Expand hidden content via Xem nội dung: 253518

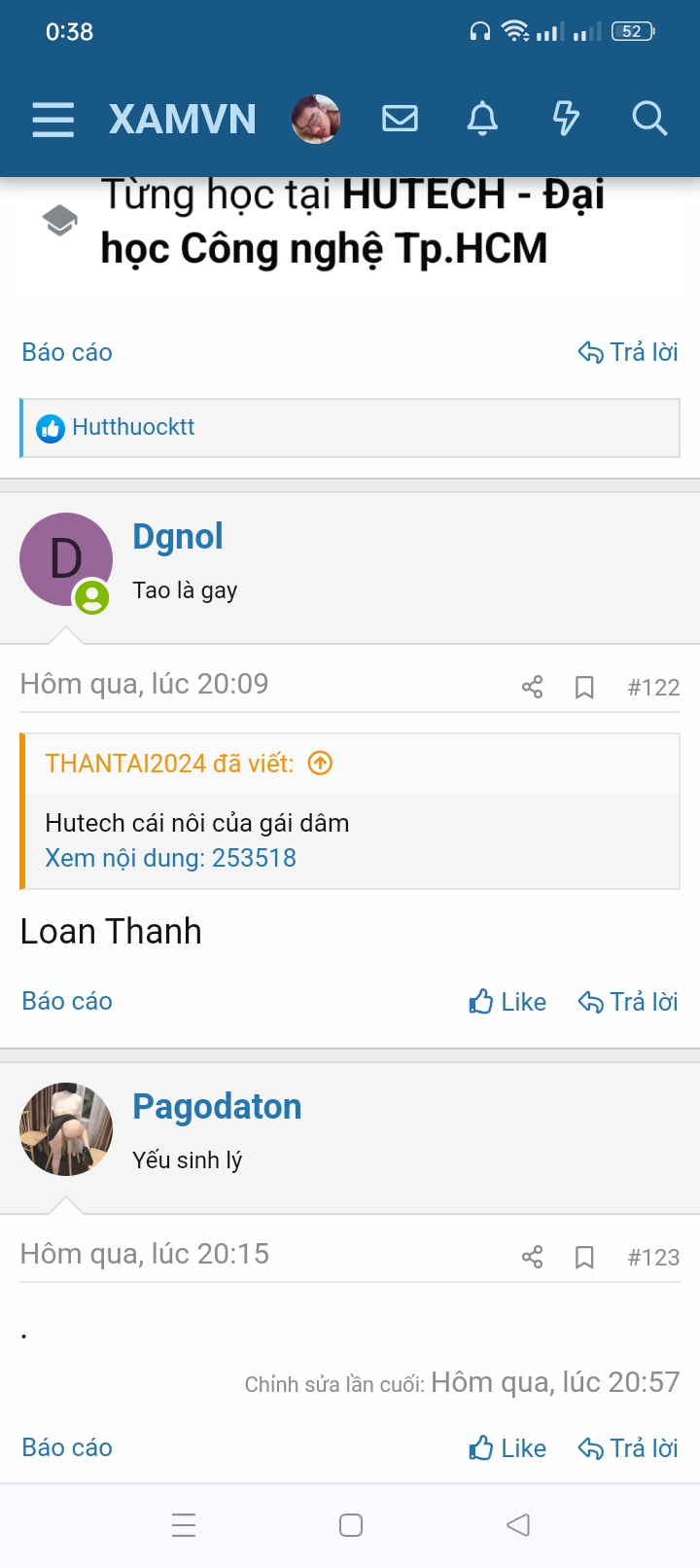[x=171, y=857]
